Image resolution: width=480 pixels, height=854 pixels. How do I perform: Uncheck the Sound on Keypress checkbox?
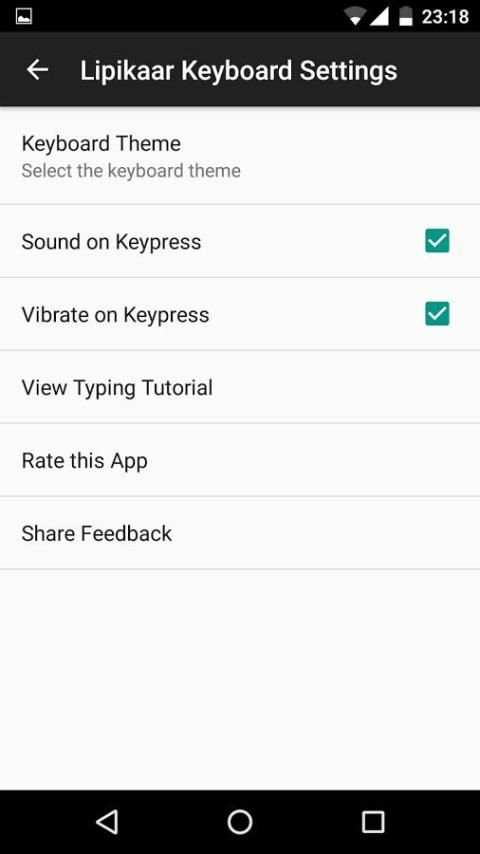point(437,241)
